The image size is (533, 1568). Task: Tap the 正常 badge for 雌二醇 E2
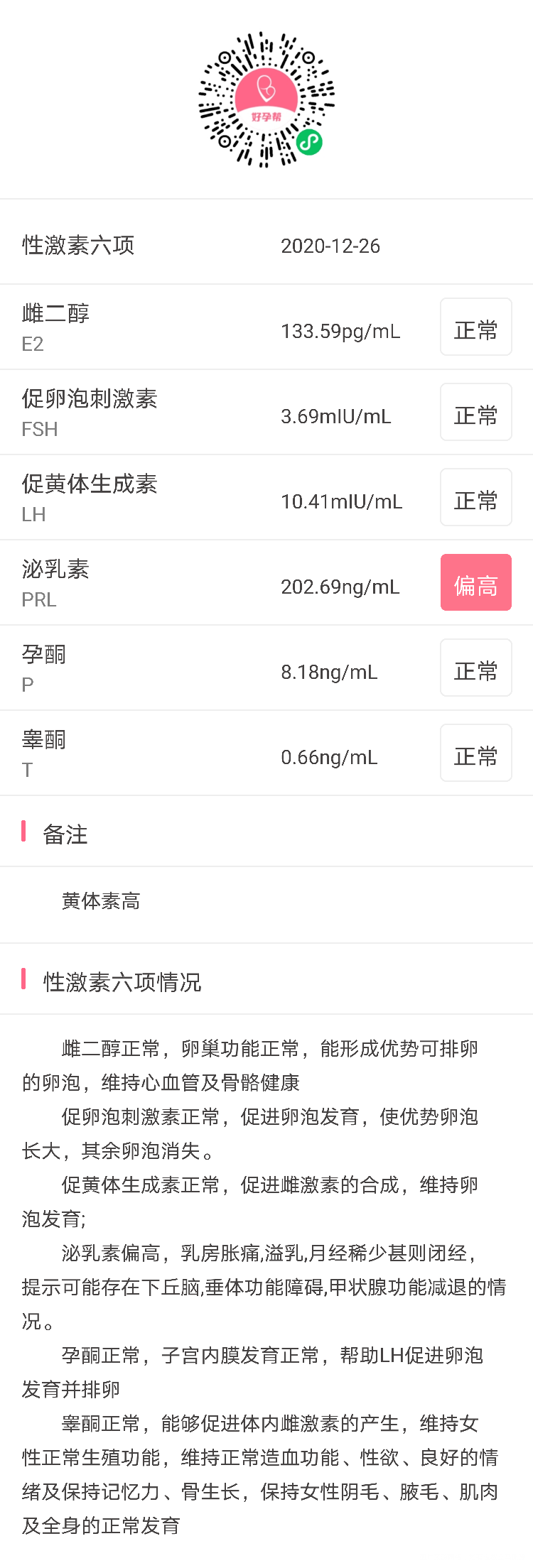tap(475, 327)
